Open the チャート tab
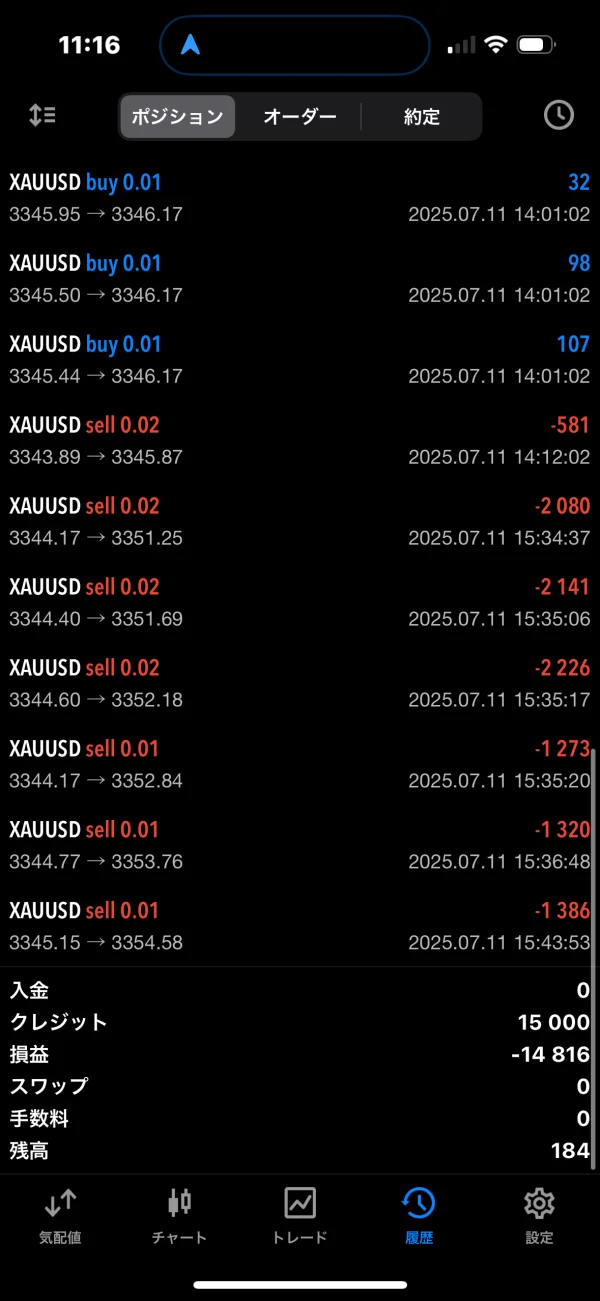600x1301 pixels. tap(180, 1215)
